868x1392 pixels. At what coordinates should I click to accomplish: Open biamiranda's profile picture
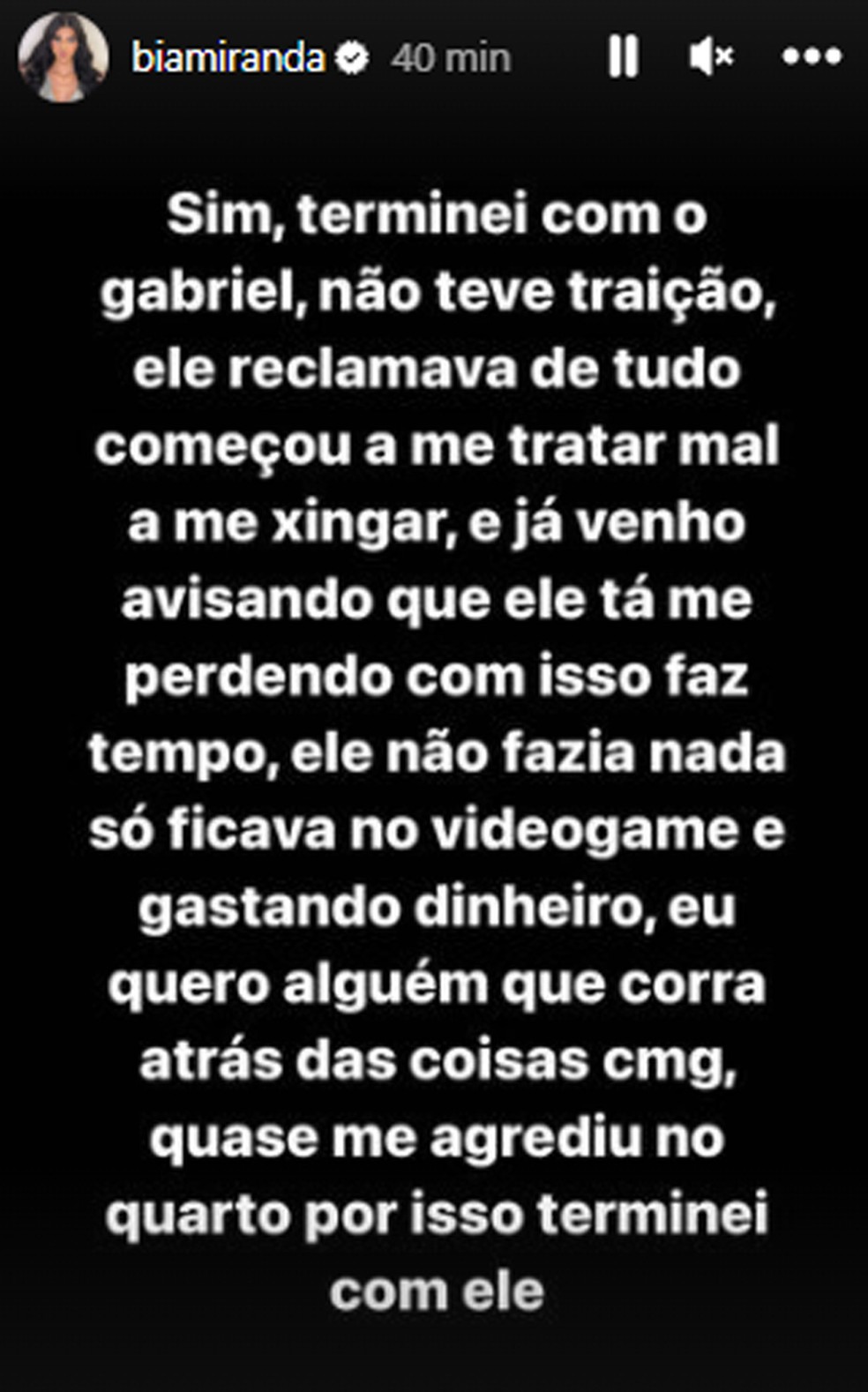tap(63, 57)
